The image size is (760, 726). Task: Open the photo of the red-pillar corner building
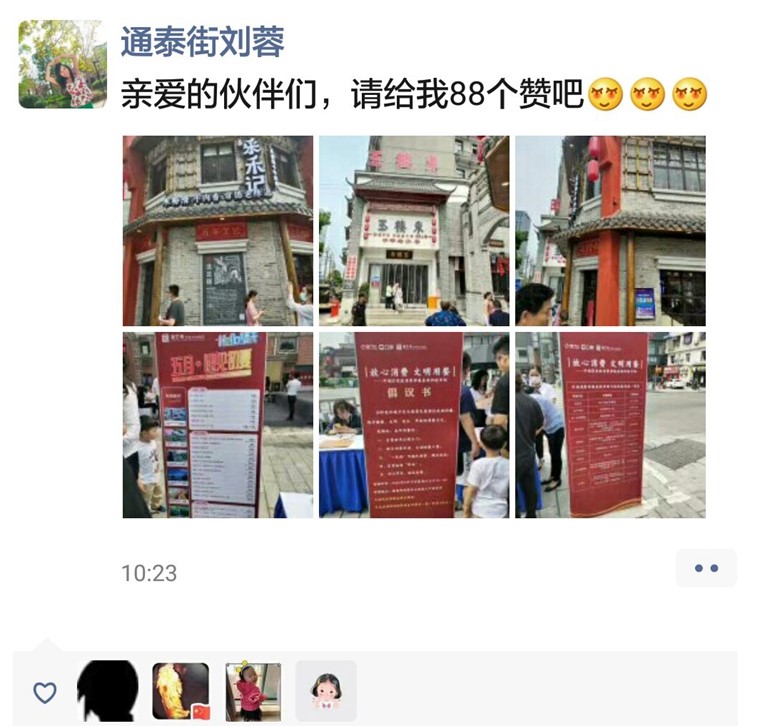(x=610, y=231)
